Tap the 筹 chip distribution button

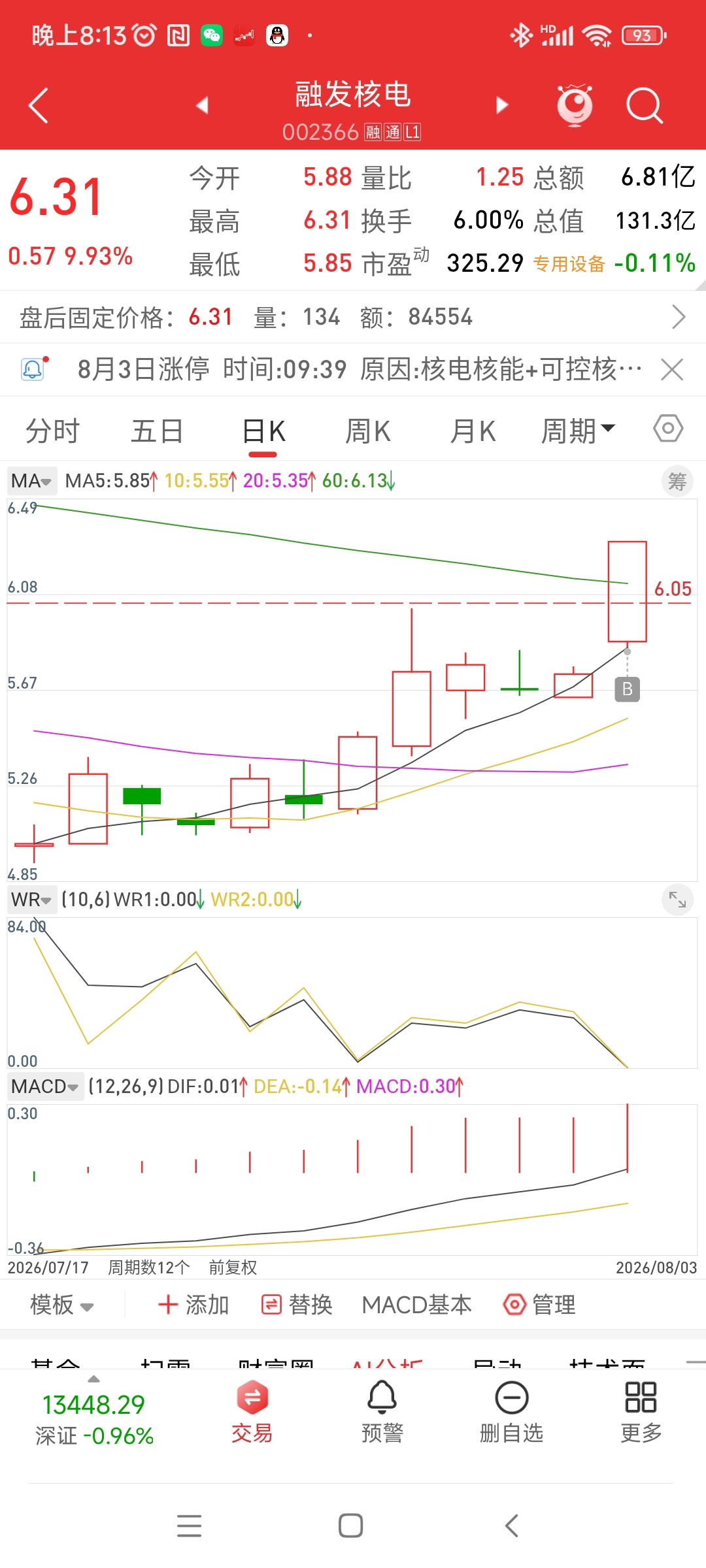pos(677,482)
